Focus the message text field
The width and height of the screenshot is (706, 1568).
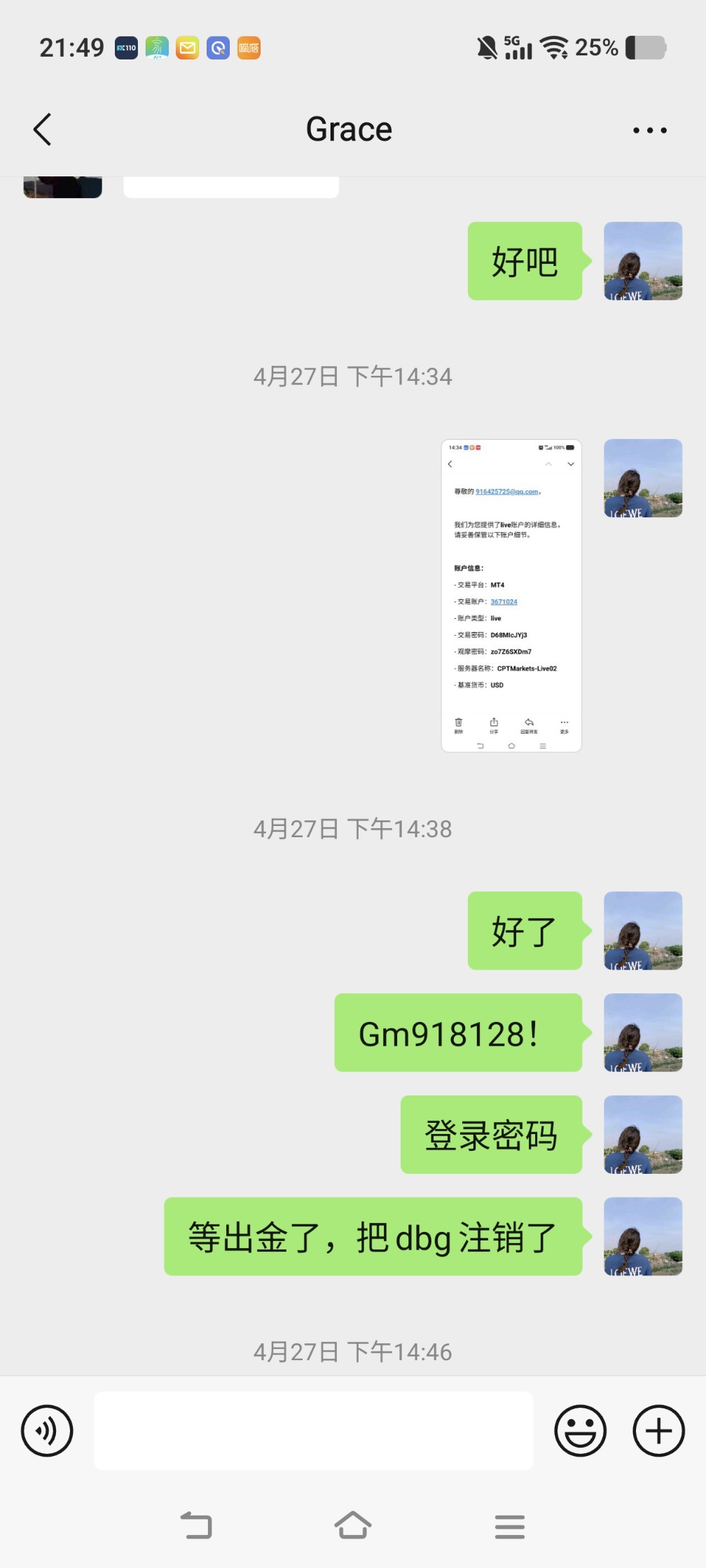313,1431
